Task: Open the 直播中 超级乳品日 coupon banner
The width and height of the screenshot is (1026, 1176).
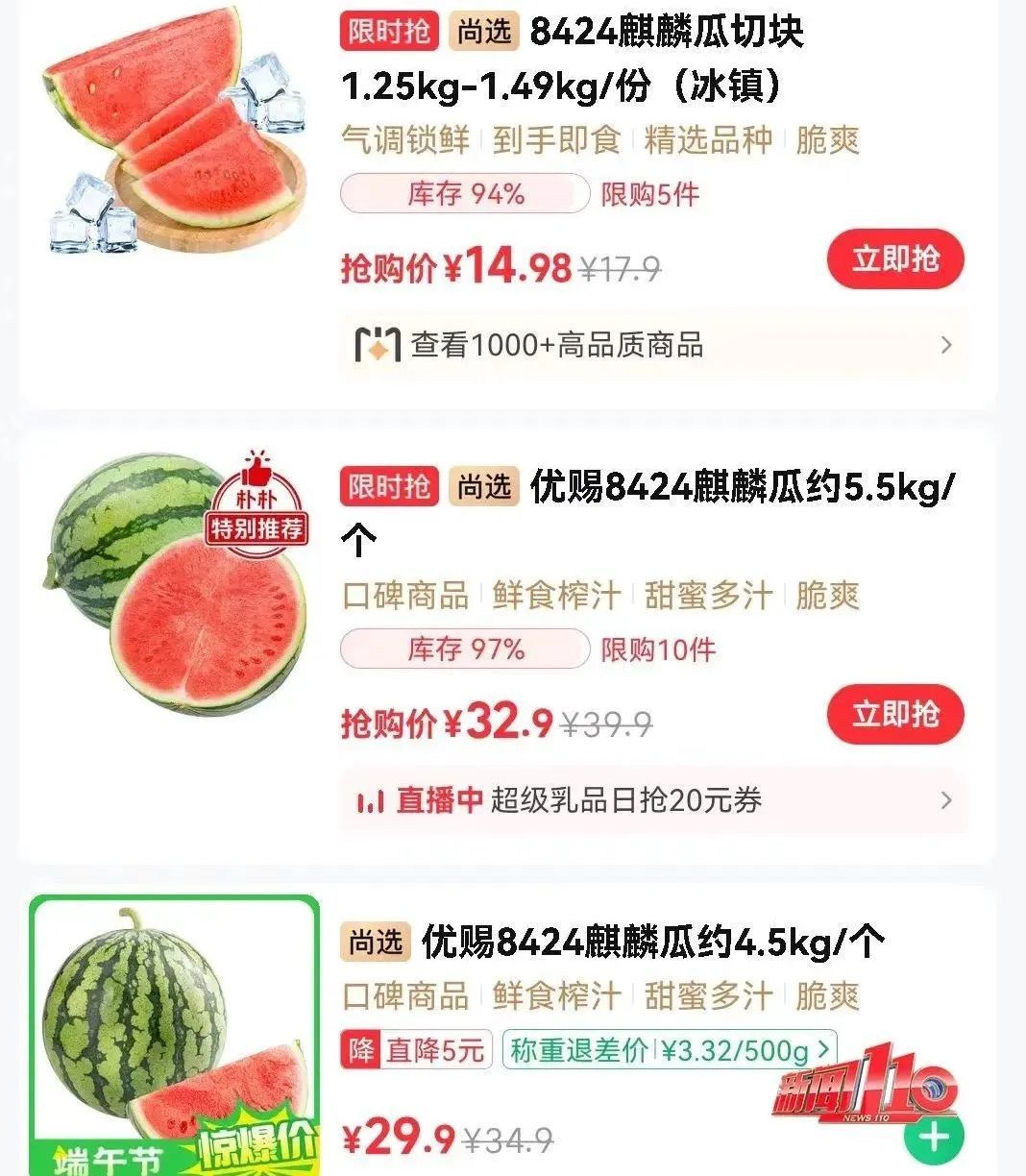Action: pyautogui.click(x=653, y=800)
